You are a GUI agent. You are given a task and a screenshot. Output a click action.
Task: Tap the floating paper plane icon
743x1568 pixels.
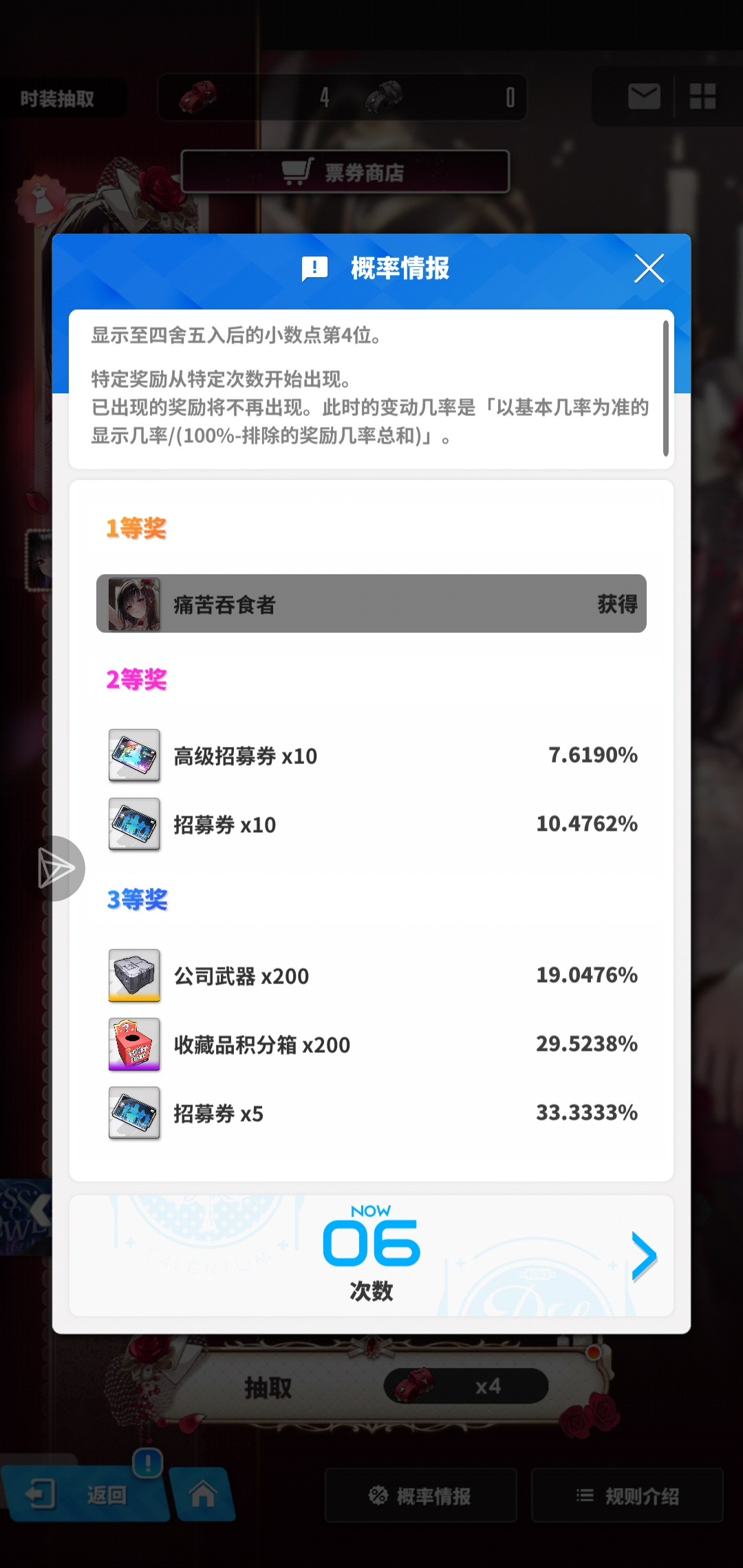58,869
